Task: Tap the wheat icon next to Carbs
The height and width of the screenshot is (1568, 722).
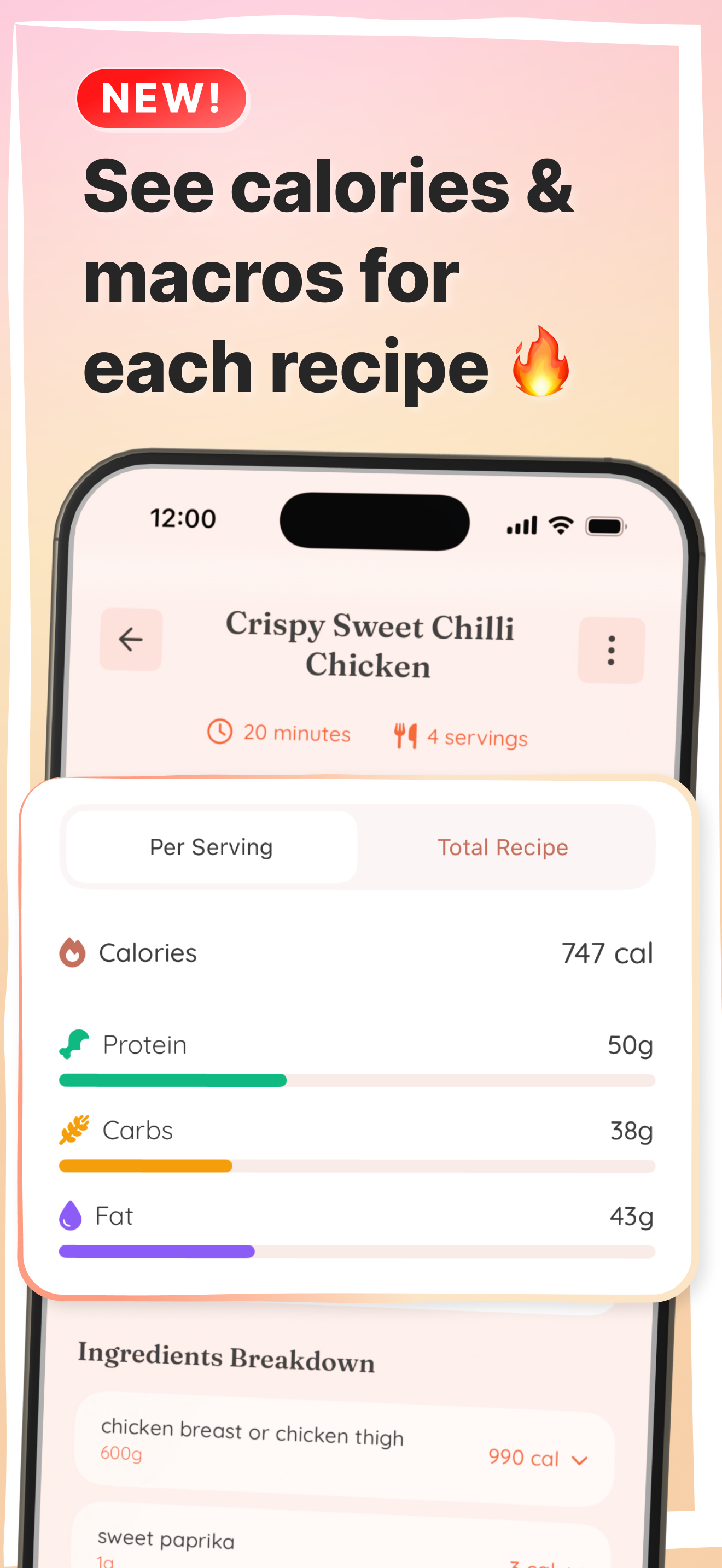Action: click(x=74, y=1129)
